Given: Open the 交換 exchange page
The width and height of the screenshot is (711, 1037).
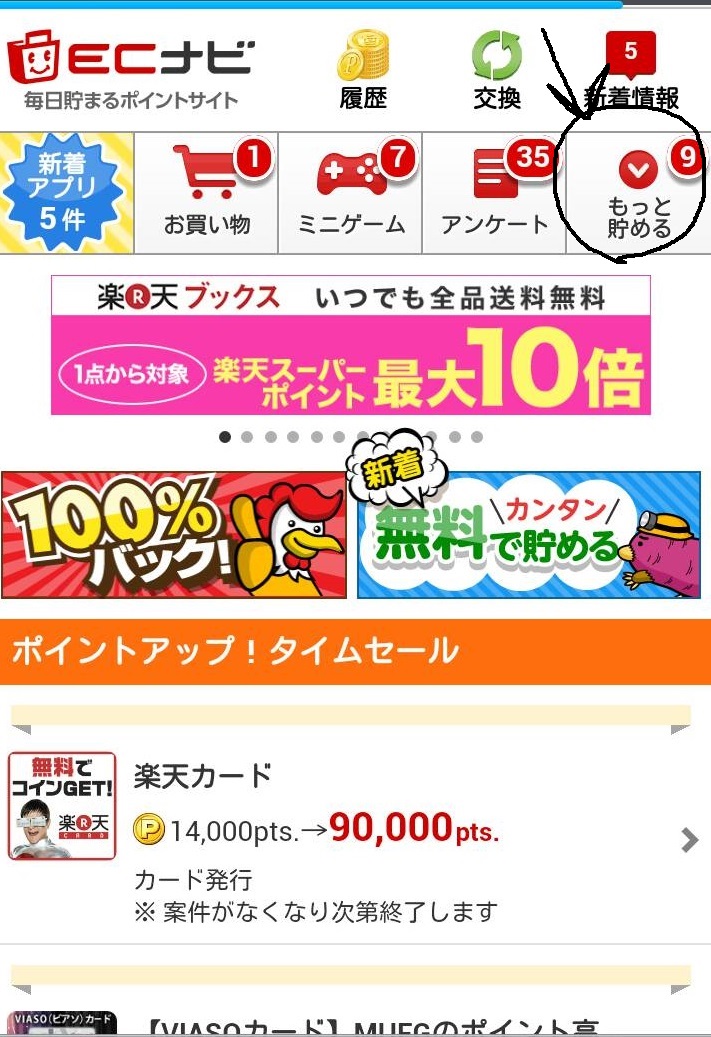Looking at the screenshot, I should point(497,68).
